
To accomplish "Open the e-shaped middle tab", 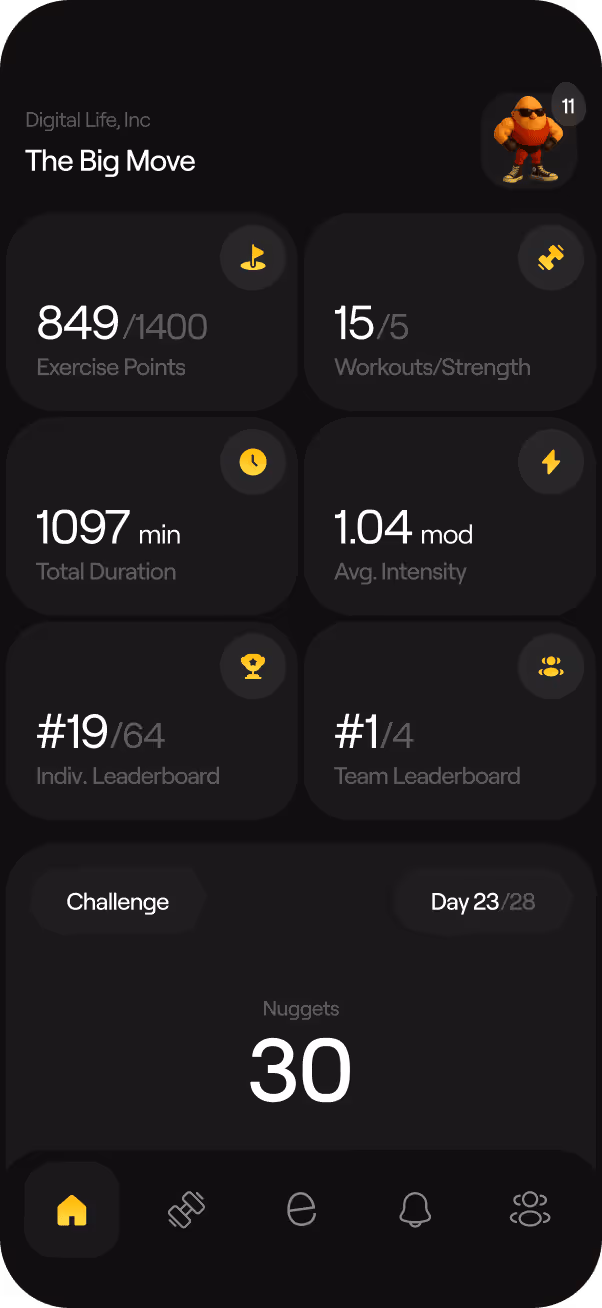I will click(x=301, y=1210).
